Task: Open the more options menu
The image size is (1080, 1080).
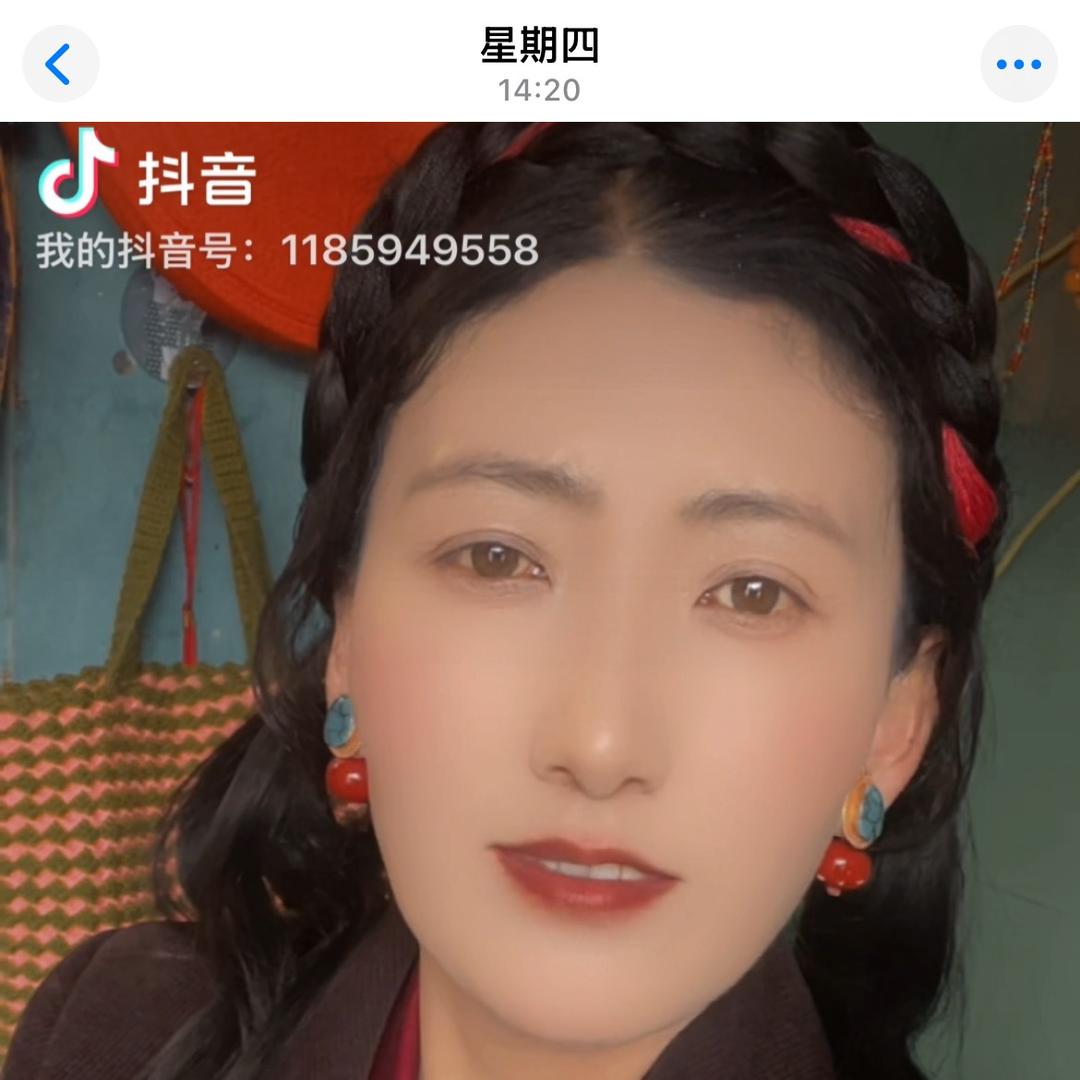Action: coord(1018,64)
